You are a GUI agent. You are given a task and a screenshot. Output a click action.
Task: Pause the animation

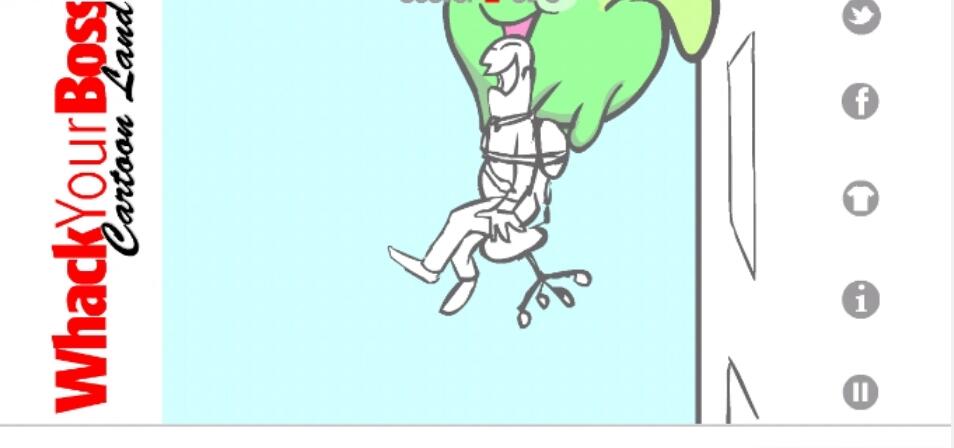point(860,391)
